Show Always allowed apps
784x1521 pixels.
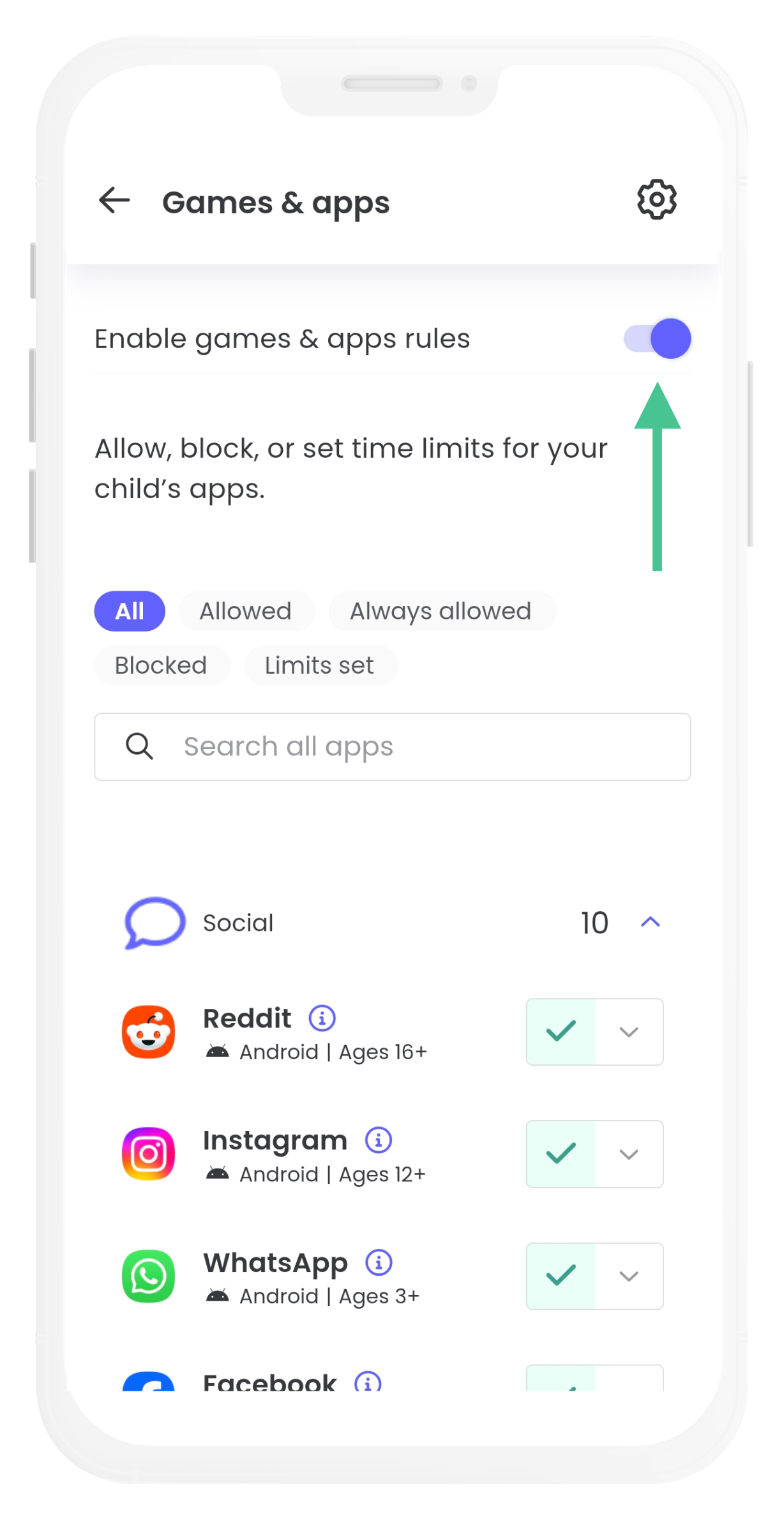click(x=441, y=611)
